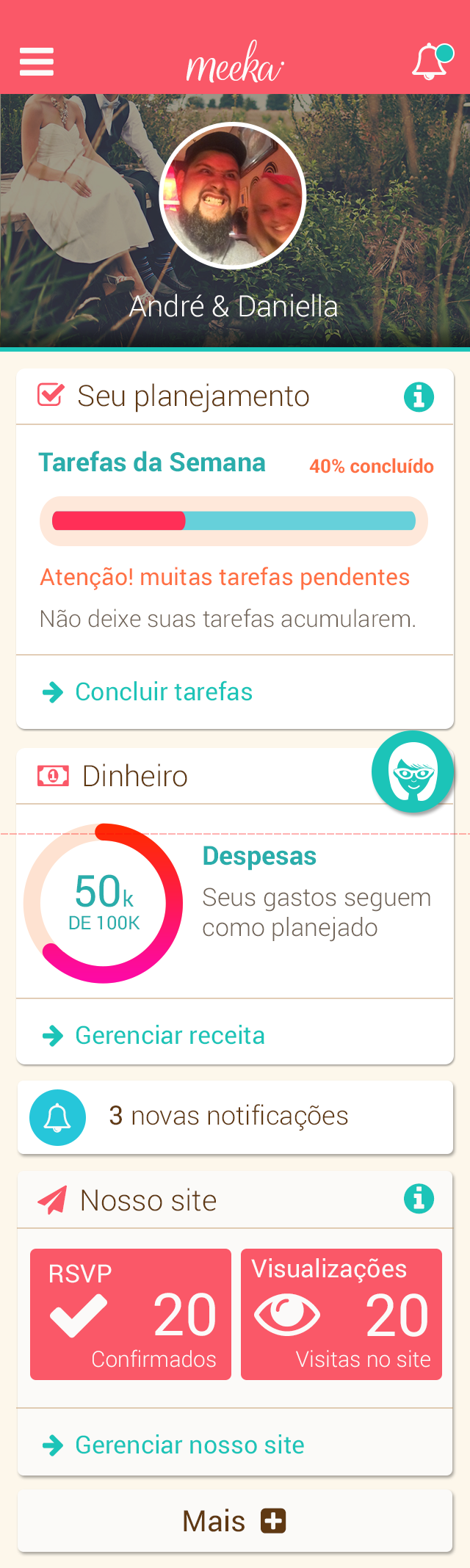Open Gerenciar receita link
This screenshot has width=470, height=1568.
[x=170, y=1035]
